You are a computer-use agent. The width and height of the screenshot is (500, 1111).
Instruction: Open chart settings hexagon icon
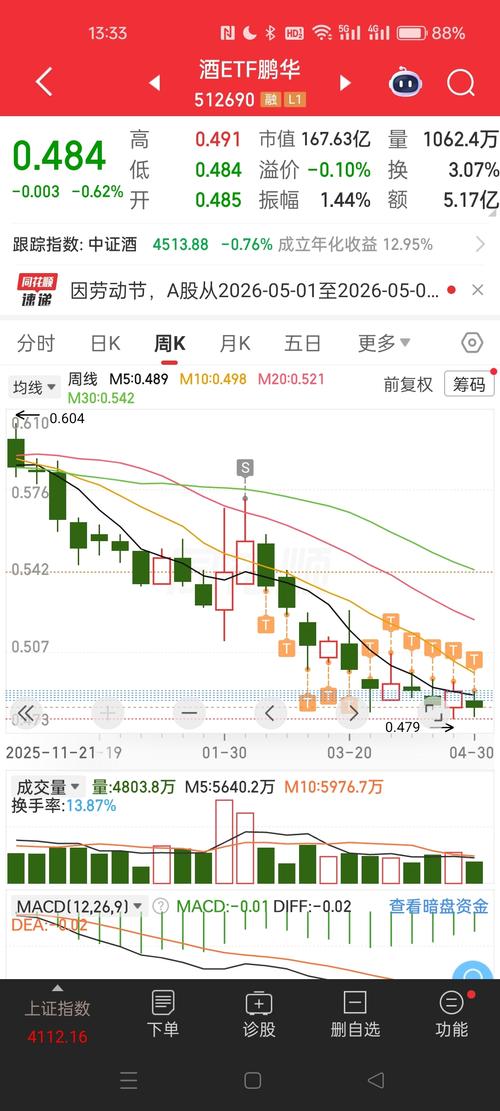tap(472, 344)
